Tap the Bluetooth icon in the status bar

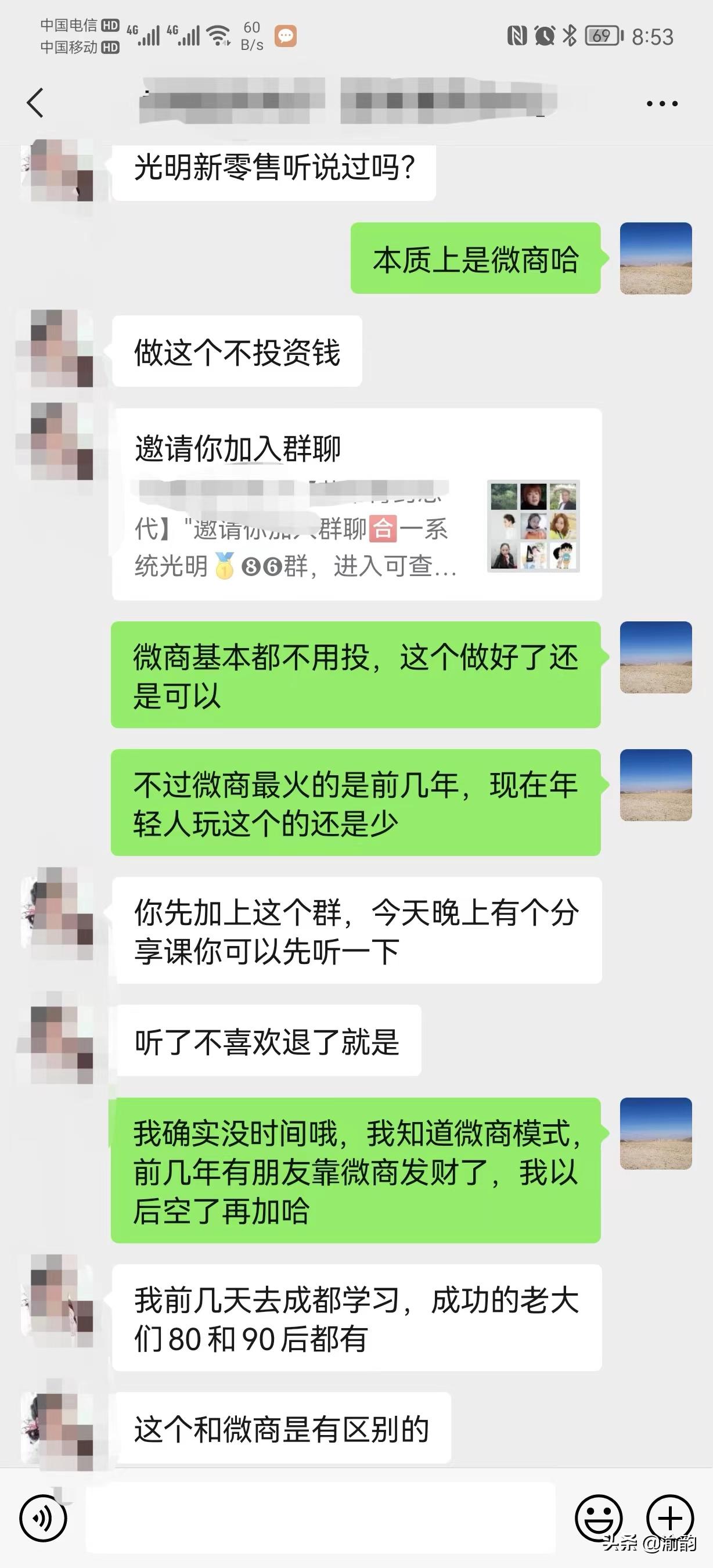click(569, 35)
